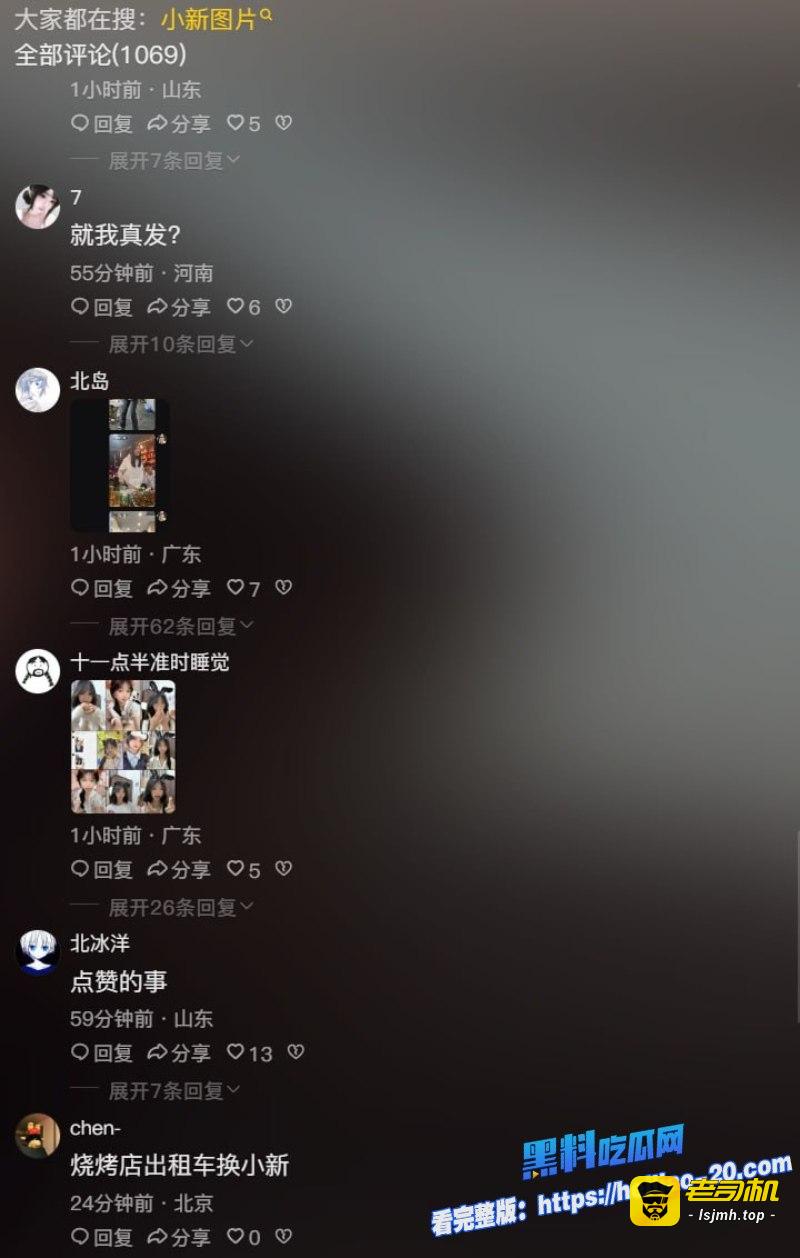Open the trending search 小新图片
Screen dimensions: 800x1258
215,18
